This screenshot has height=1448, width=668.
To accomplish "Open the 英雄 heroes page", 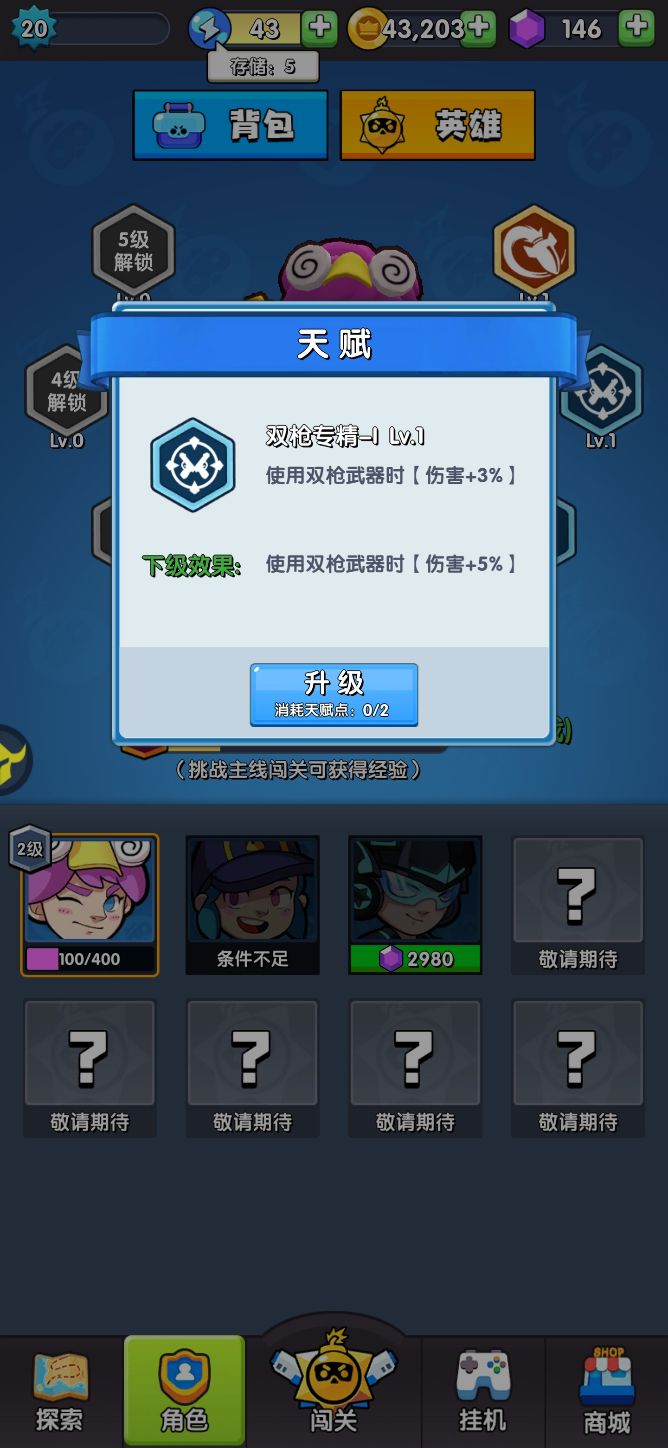I will (x=437, y=125).
